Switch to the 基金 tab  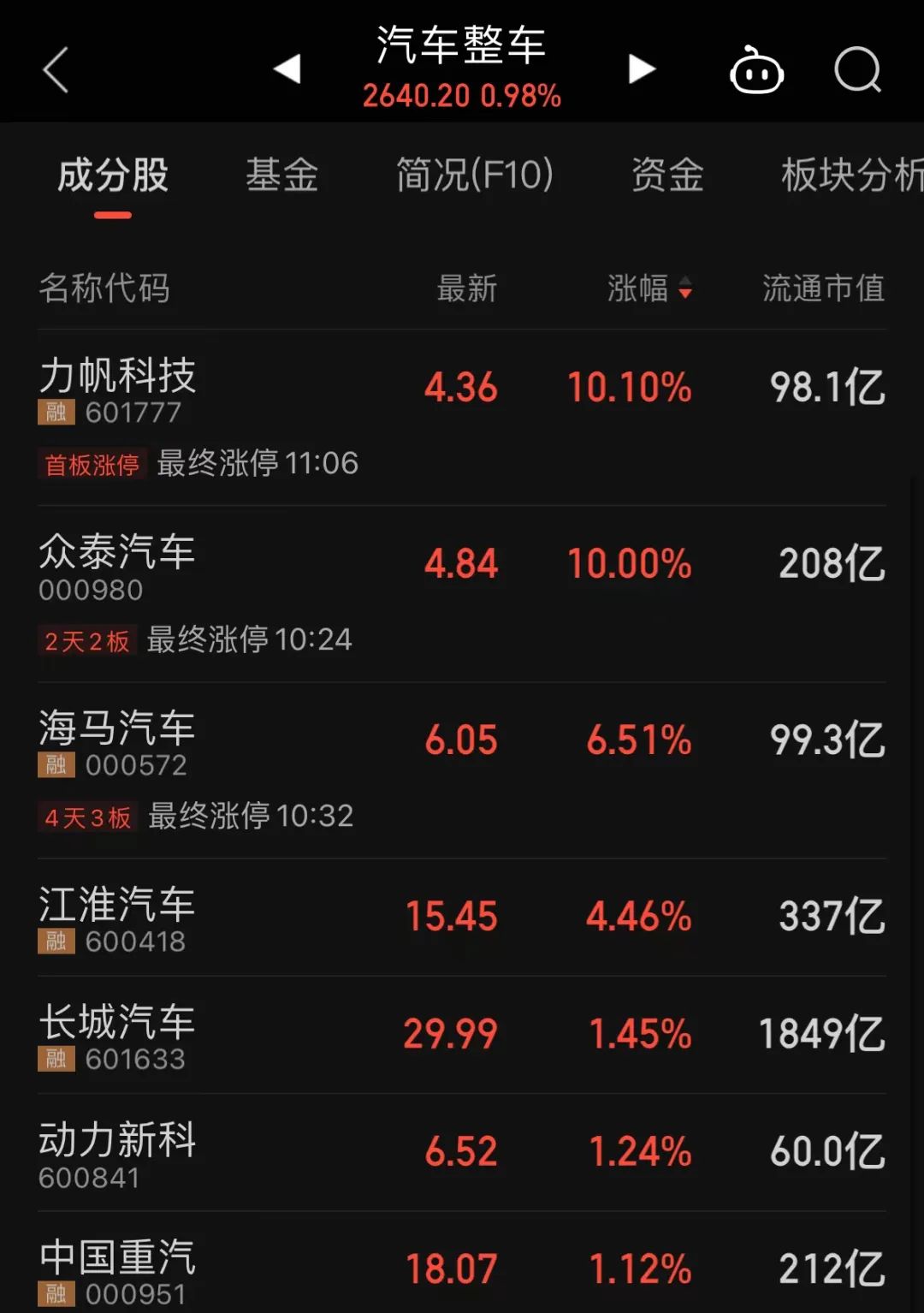[x=281, y=175]
